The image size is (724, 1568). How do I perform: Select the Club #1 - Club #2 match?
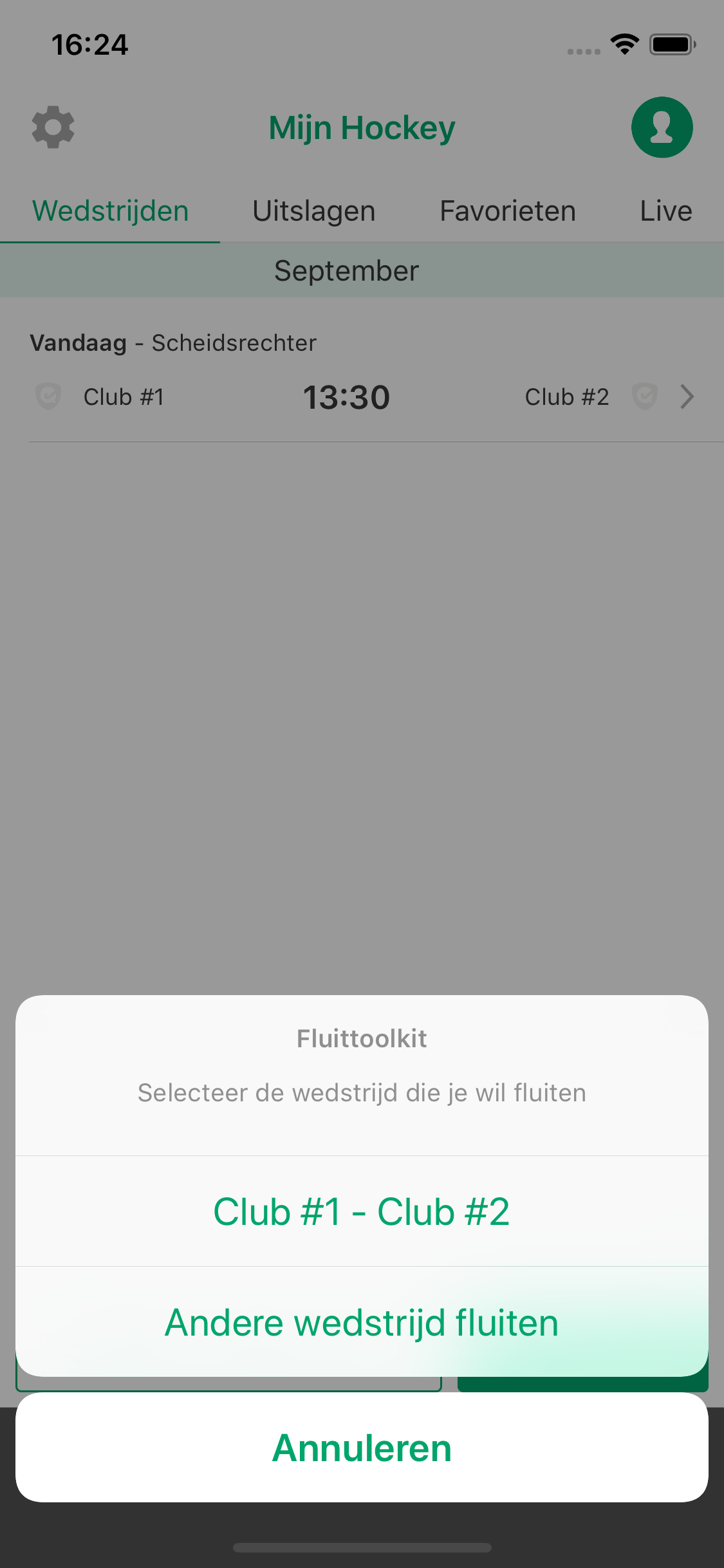click(362, 1211)
